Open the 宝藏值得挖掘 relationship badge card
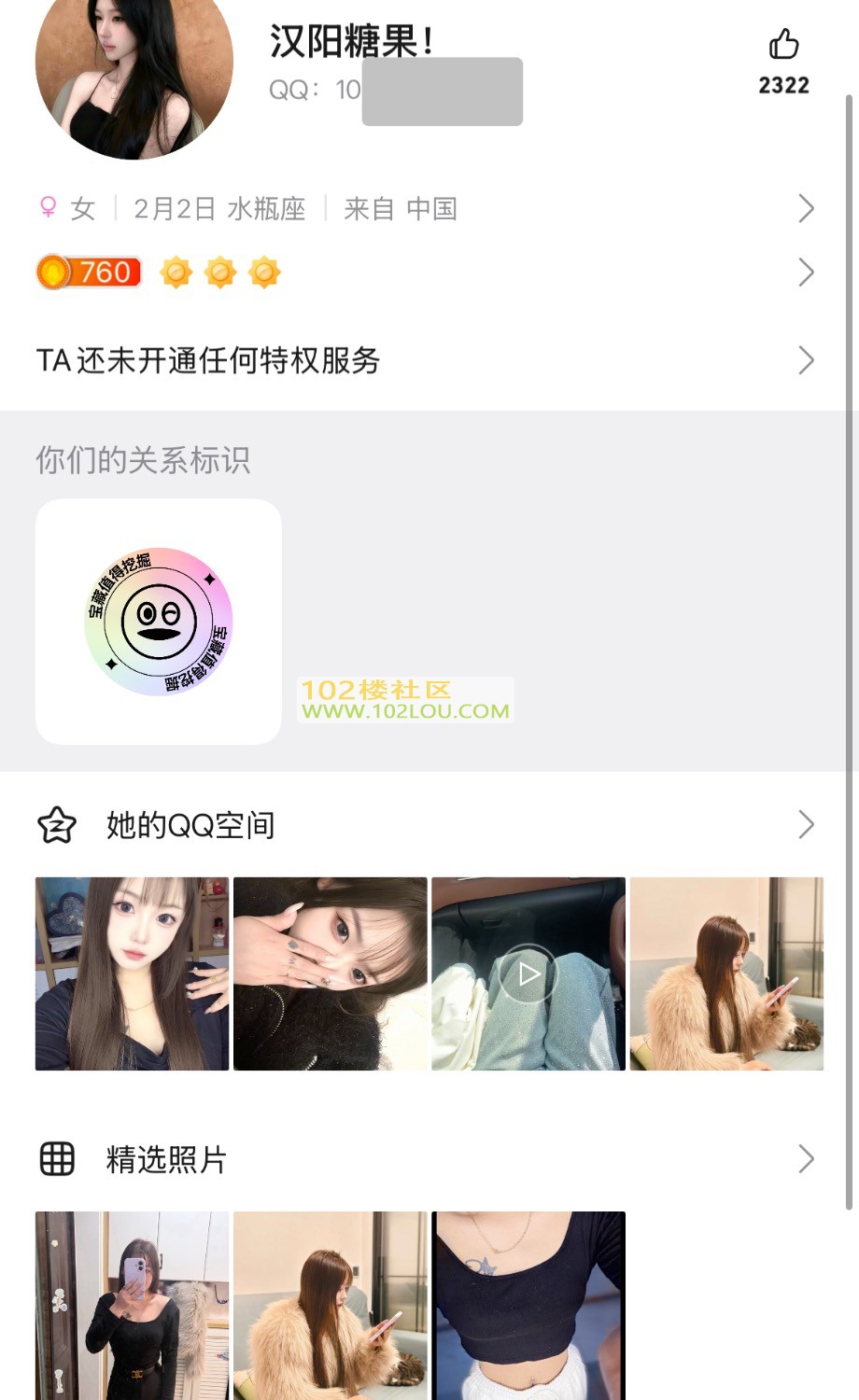The image size is (859, 1400). tap(159, 622)
